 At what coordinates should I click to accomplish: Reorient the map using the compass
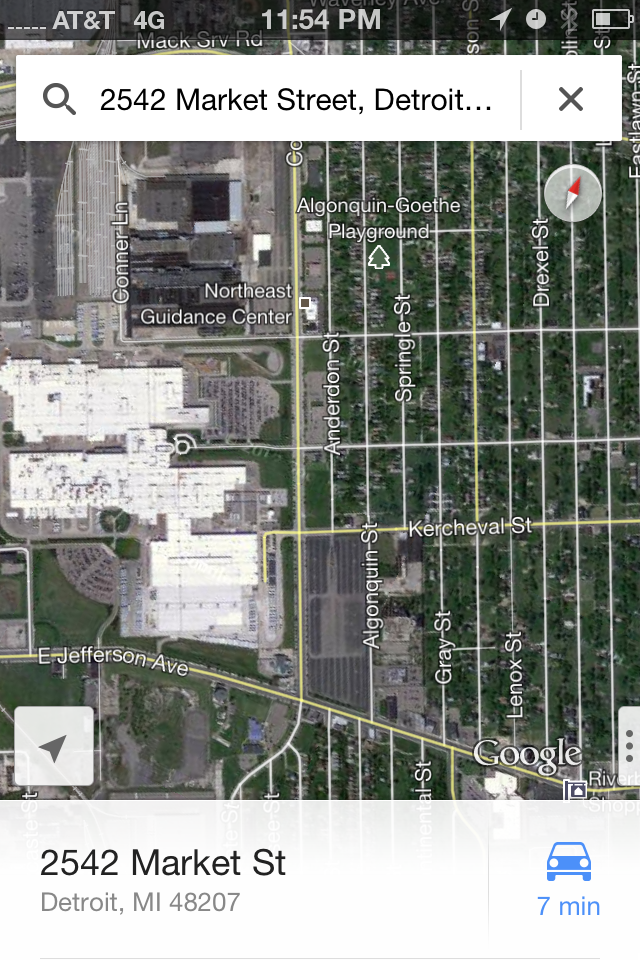(573, 193)
